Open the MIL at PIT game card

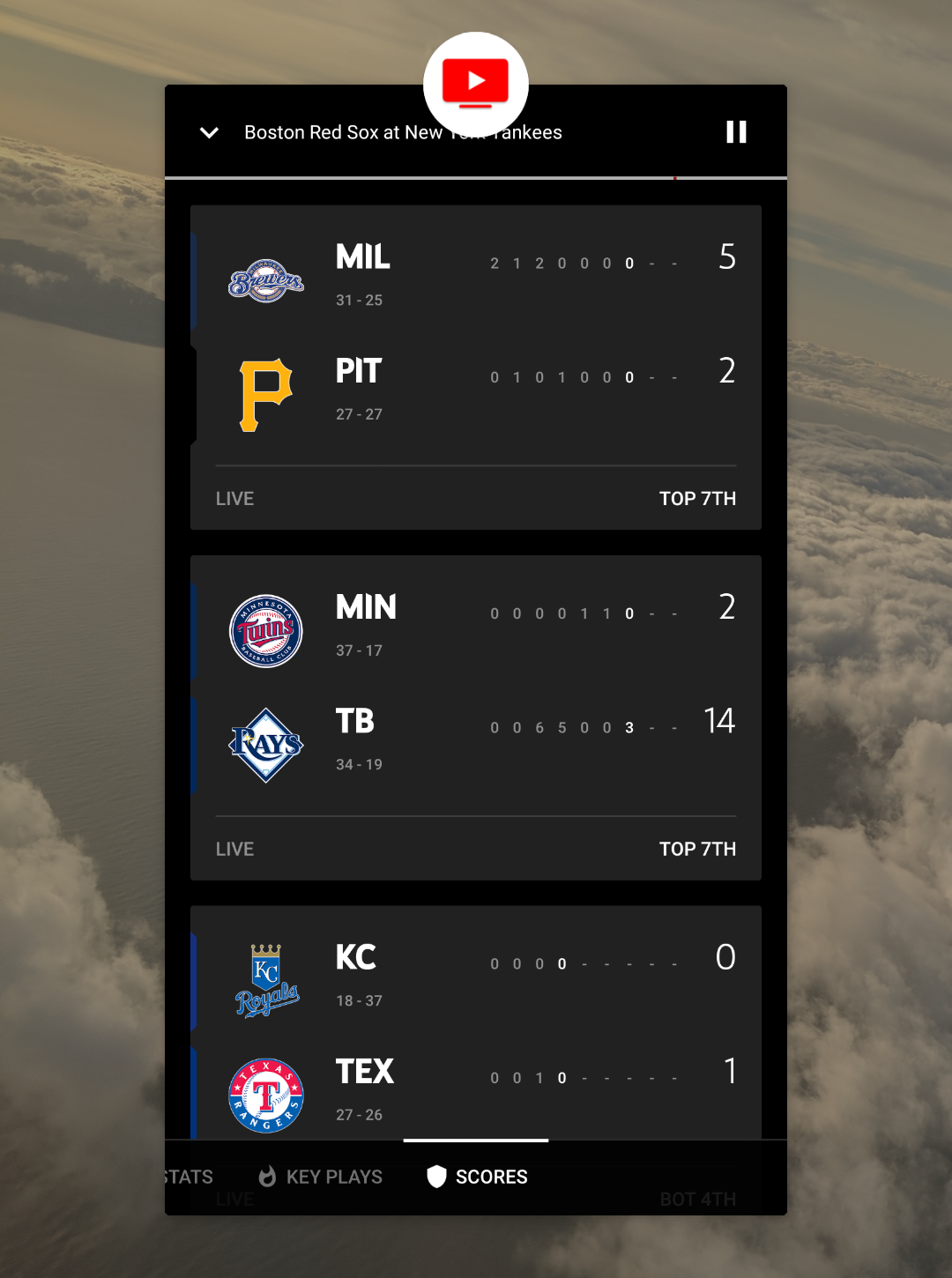(x=475, y=366)
